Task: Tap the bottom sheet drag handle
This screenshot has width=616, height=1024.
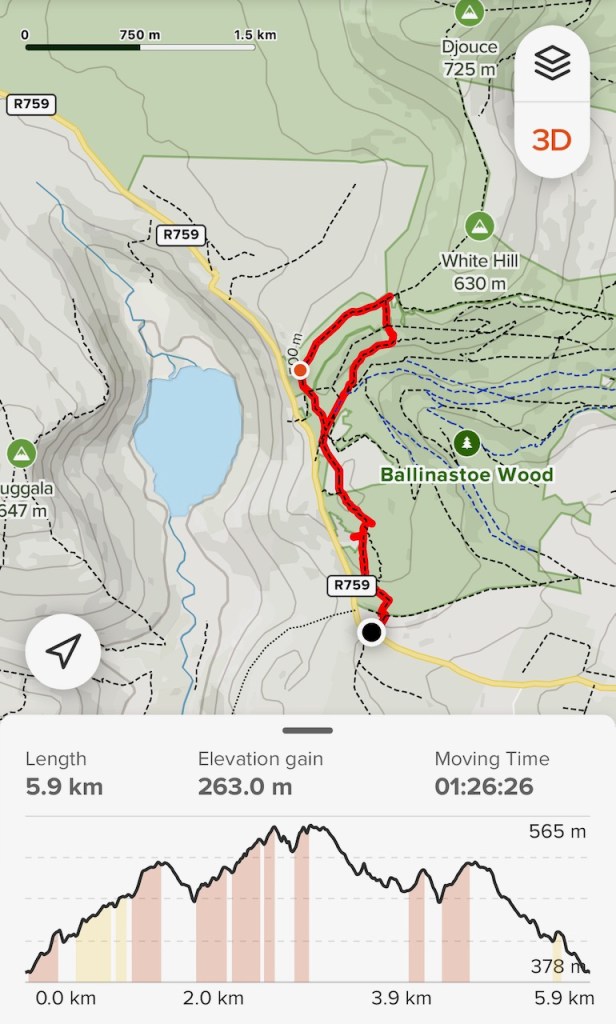Action: click(307, 731)
